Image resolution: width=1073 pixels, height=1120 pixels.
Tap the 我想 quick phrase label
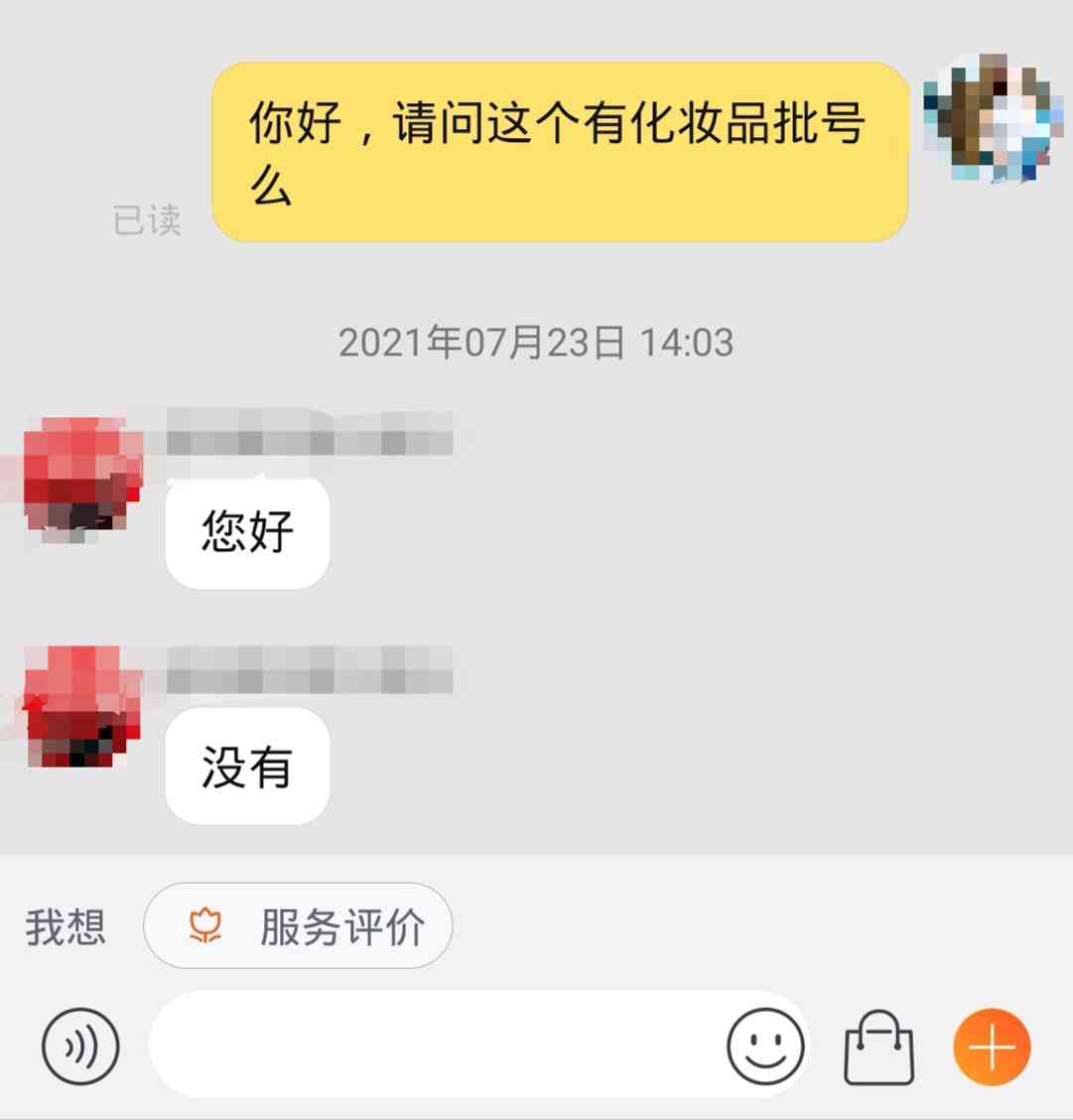click(63, 925)
